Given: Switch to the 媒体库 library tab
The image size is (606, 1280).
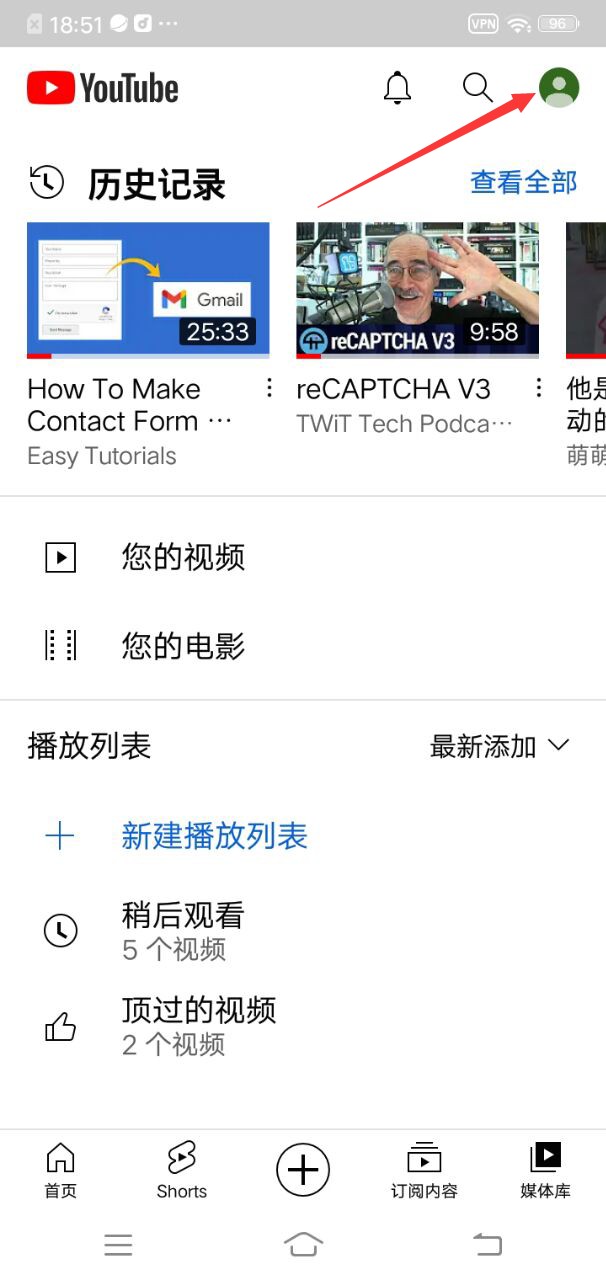Looking at the screenshot, I should point(545,1170).
